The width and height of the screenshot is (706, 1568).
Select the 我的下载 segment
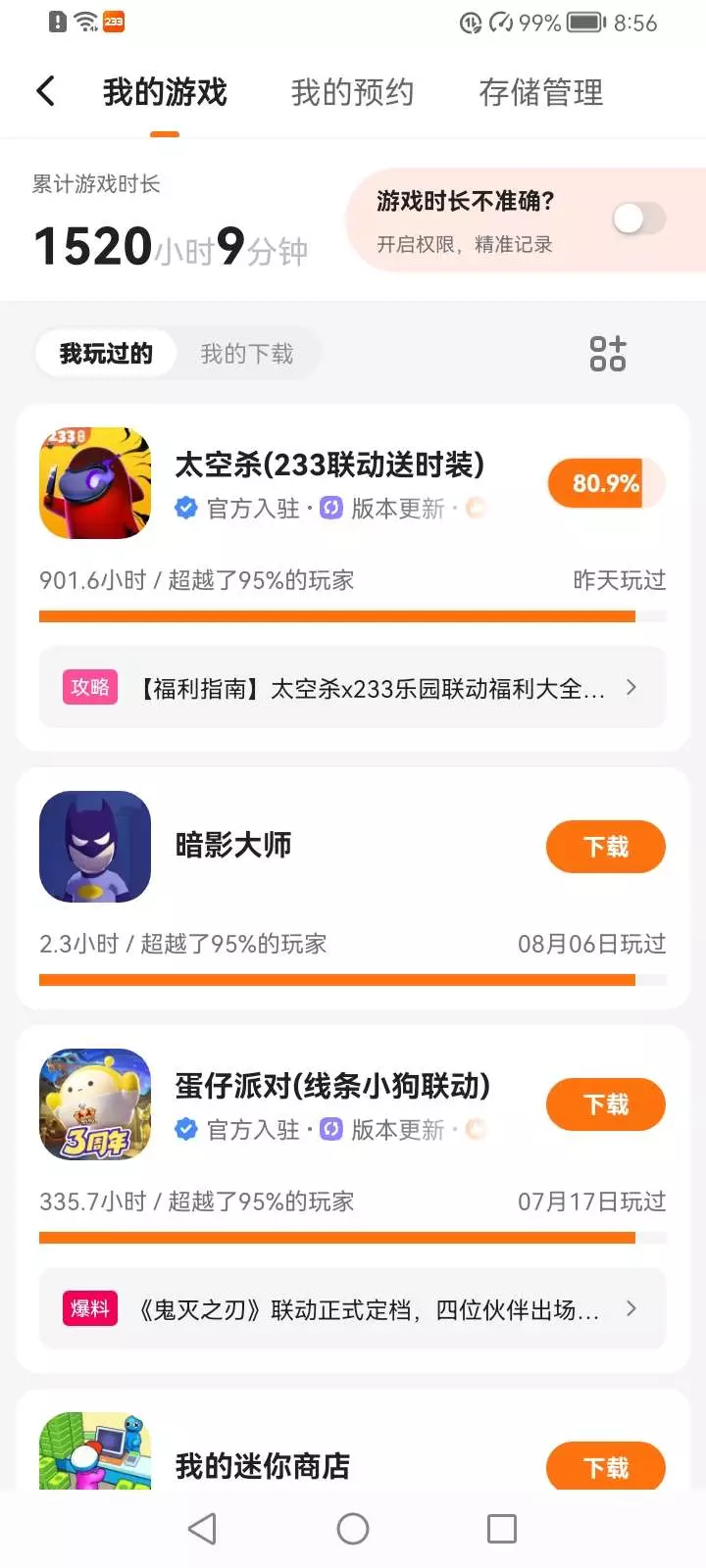247,354
